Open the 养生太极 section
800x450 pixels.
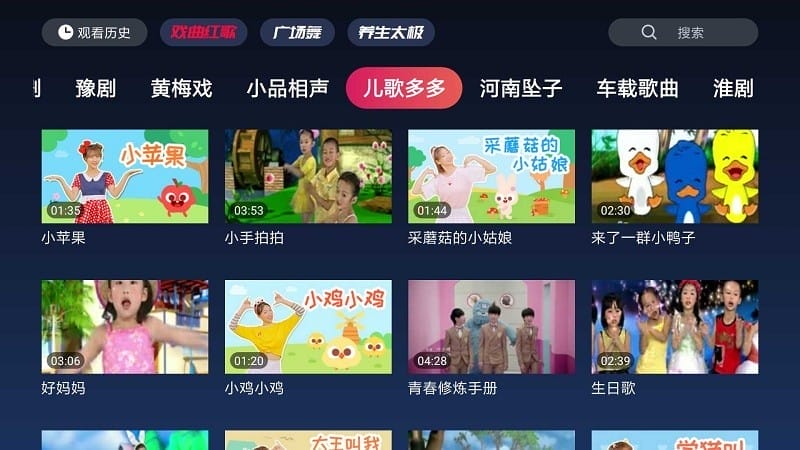point(391,32)
